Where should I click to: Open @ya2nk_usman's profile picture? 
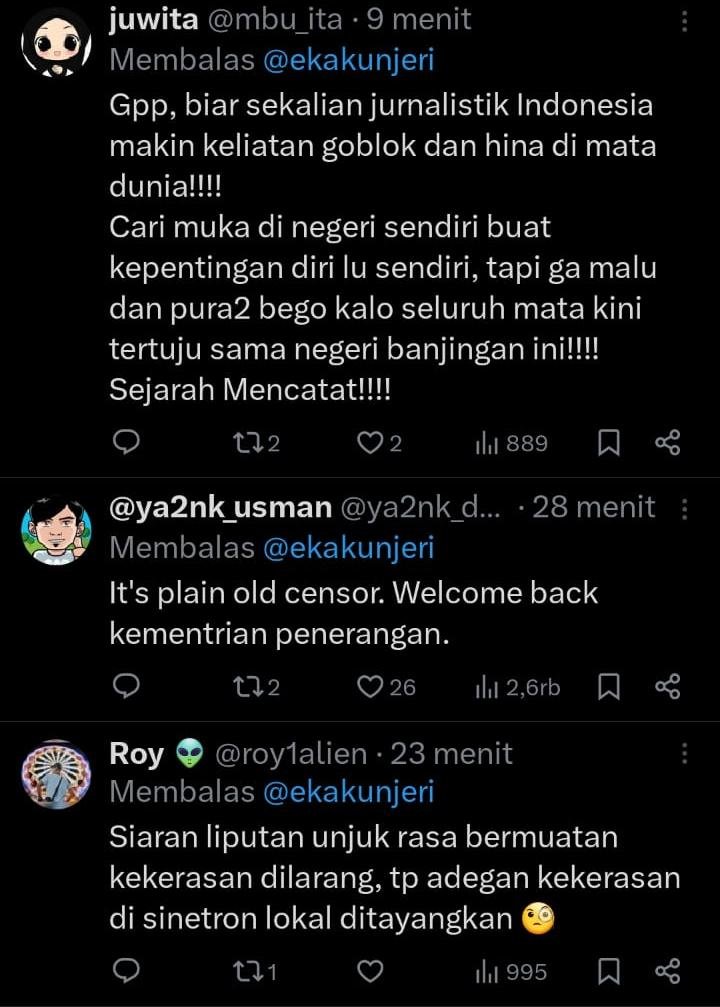[x=56, y=530]
